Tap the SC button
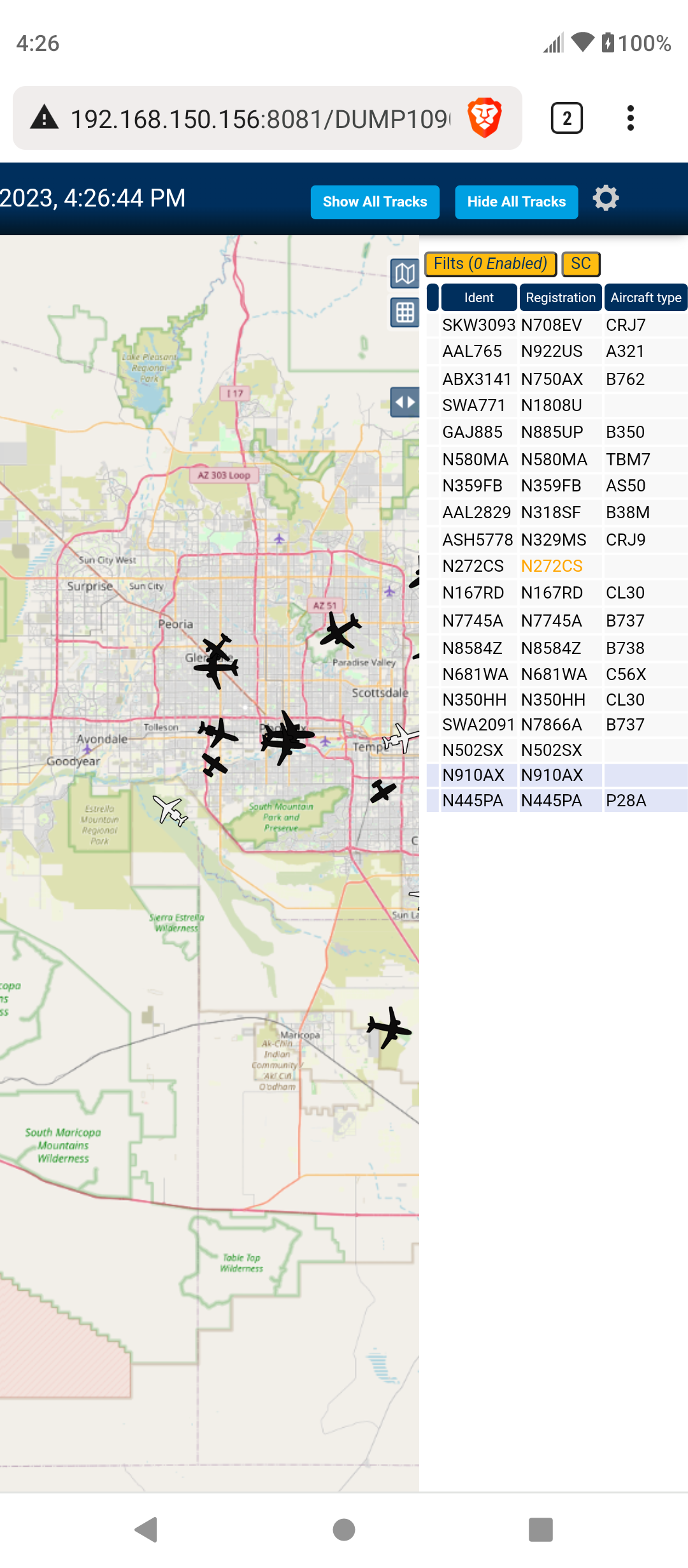688x1568 pixels. pyautogui.click(x=581, y=264)
